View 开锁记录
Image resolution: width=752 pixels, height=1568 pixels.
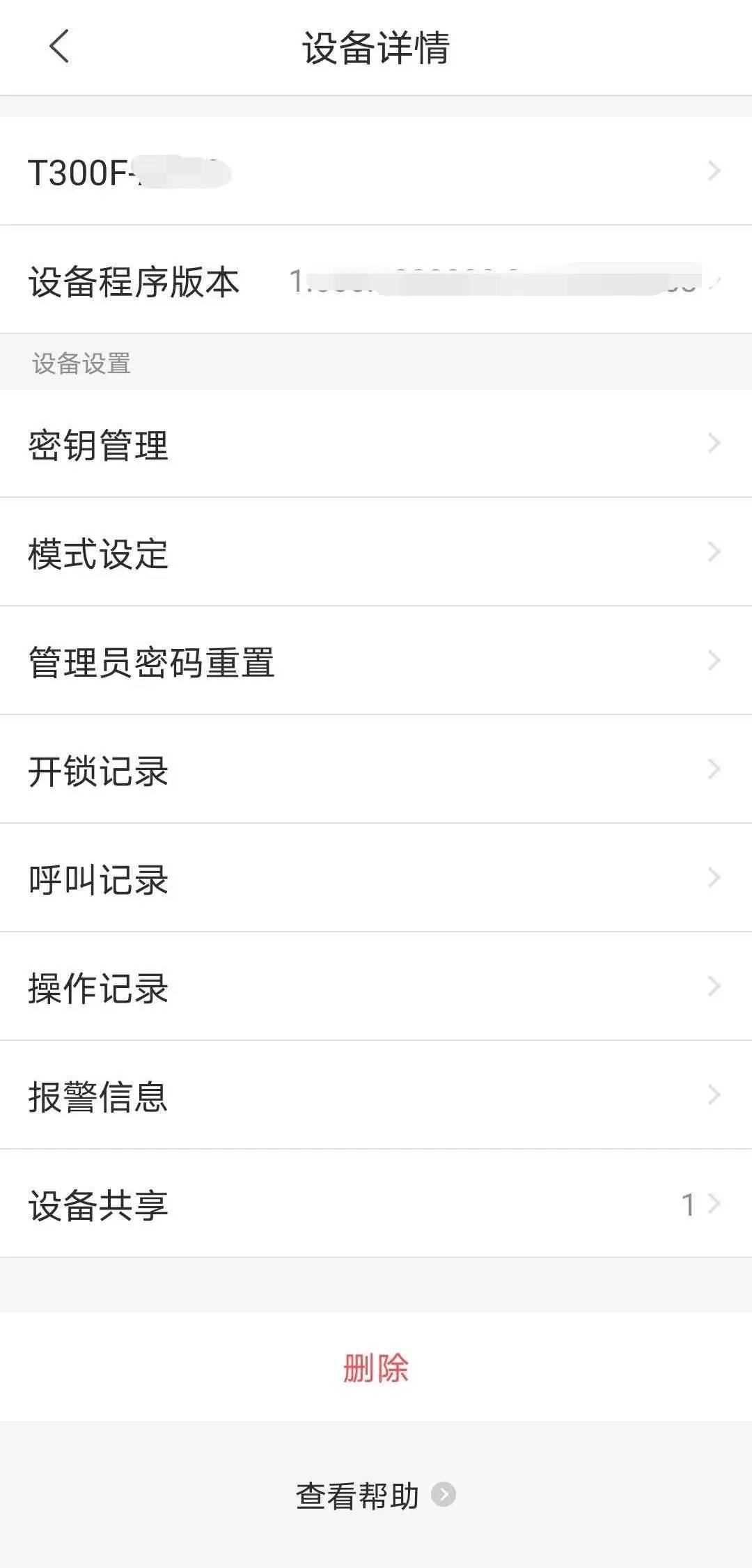pos(376,770)
